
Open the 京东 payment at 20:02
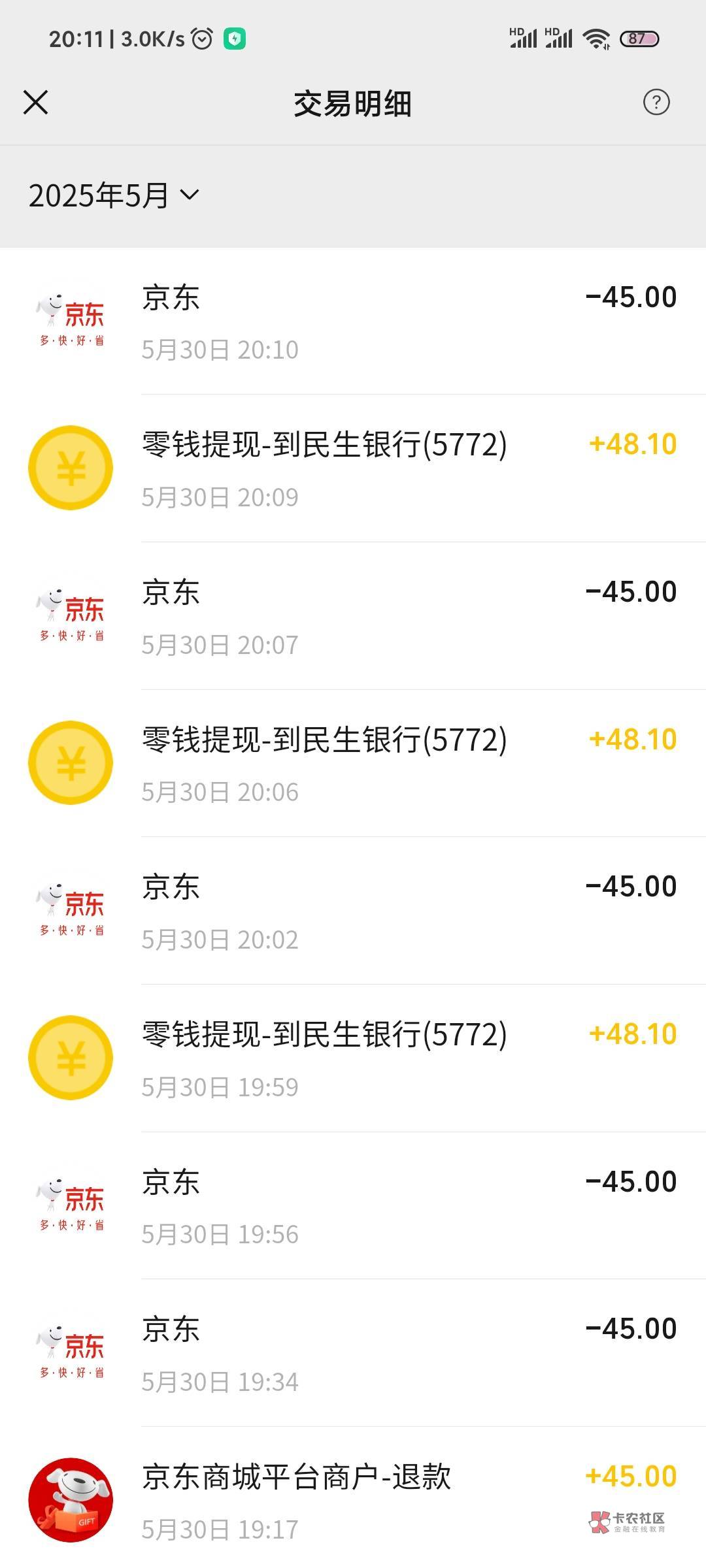[353, 911]
